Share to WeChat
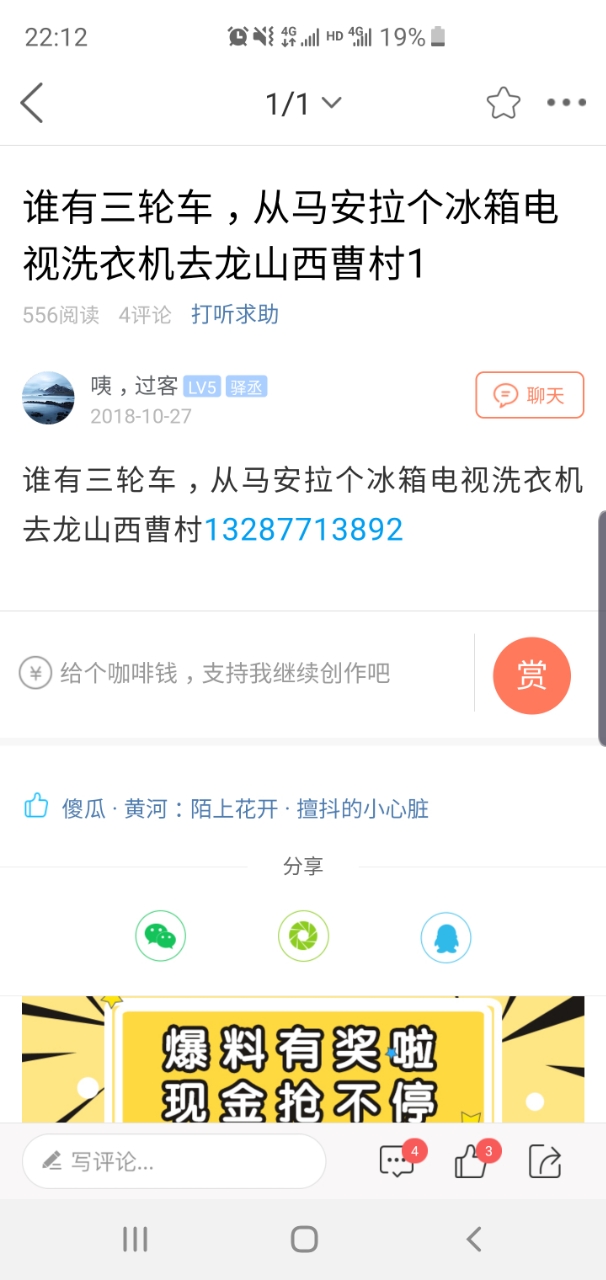Screen dimensions: 606x1280 click(x=160, y=936)
